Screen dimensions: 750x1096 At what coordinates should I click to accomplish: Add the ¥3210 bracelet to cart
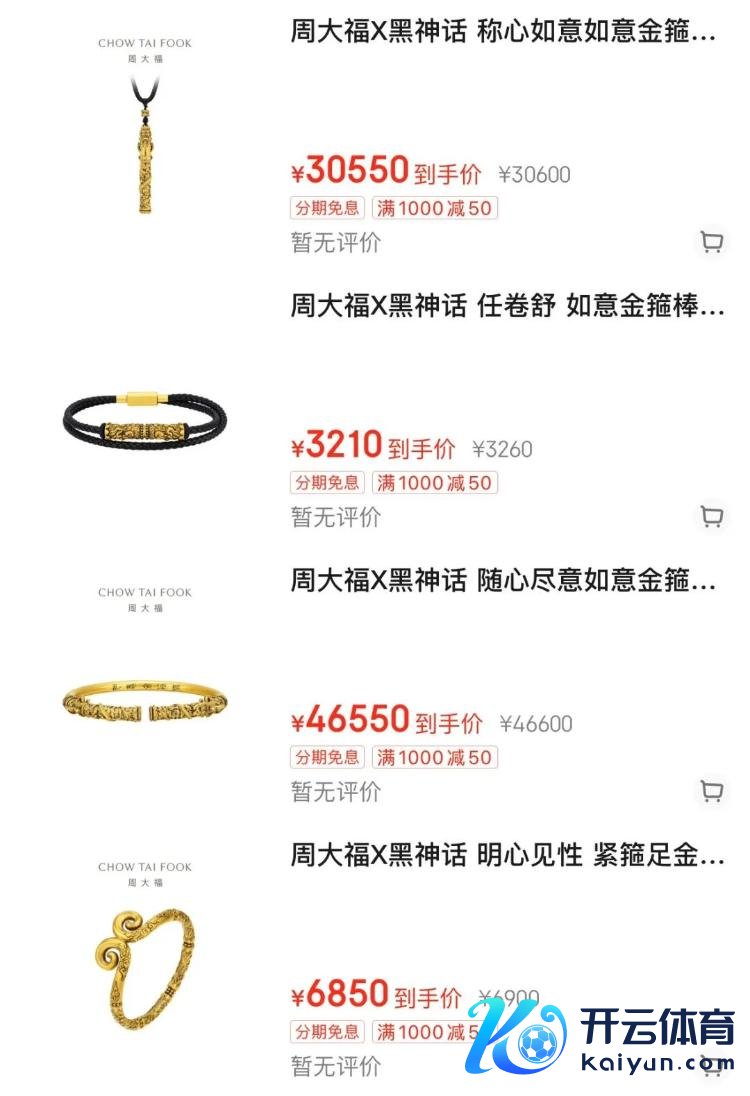711,516
